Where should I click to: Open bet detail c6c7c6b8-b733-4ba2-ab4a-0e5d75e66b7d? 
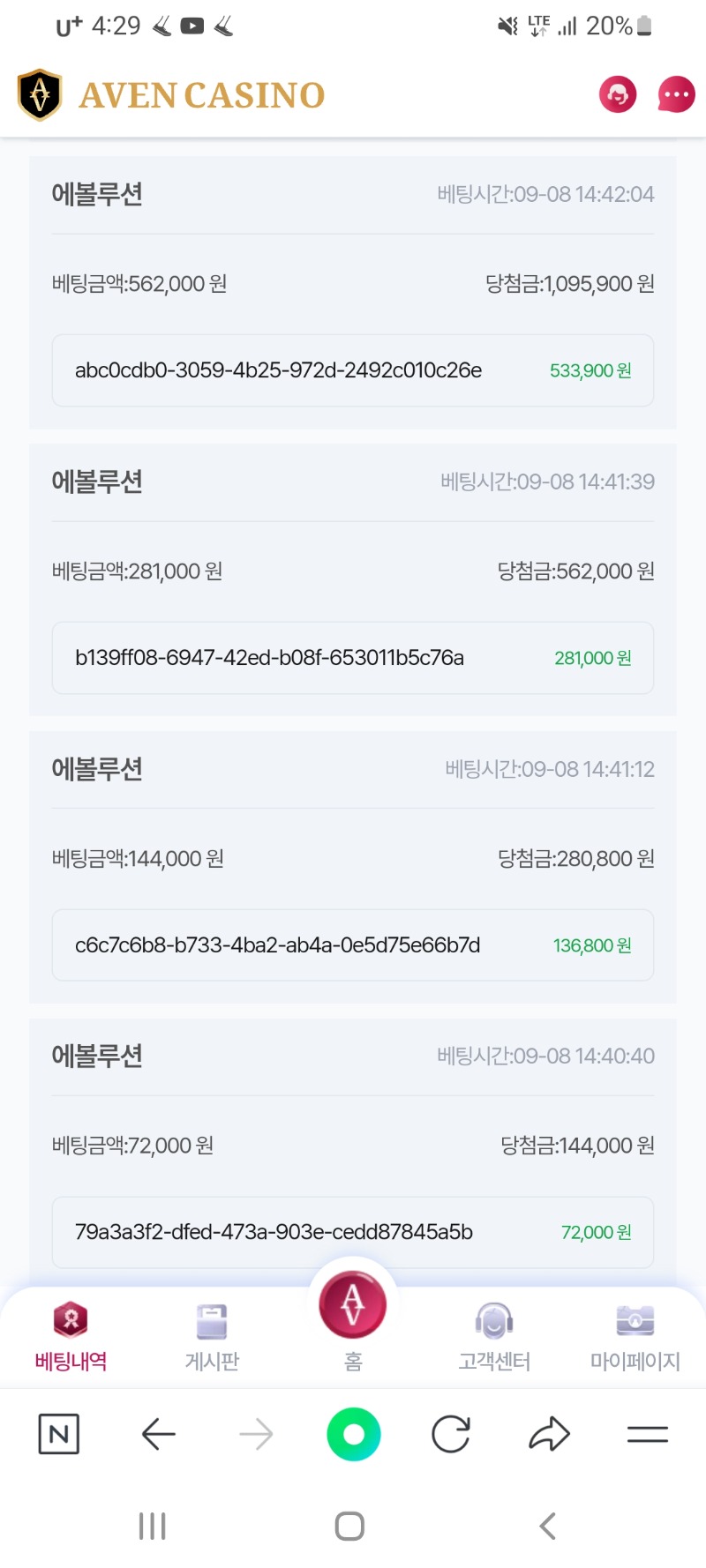[353, 945]
